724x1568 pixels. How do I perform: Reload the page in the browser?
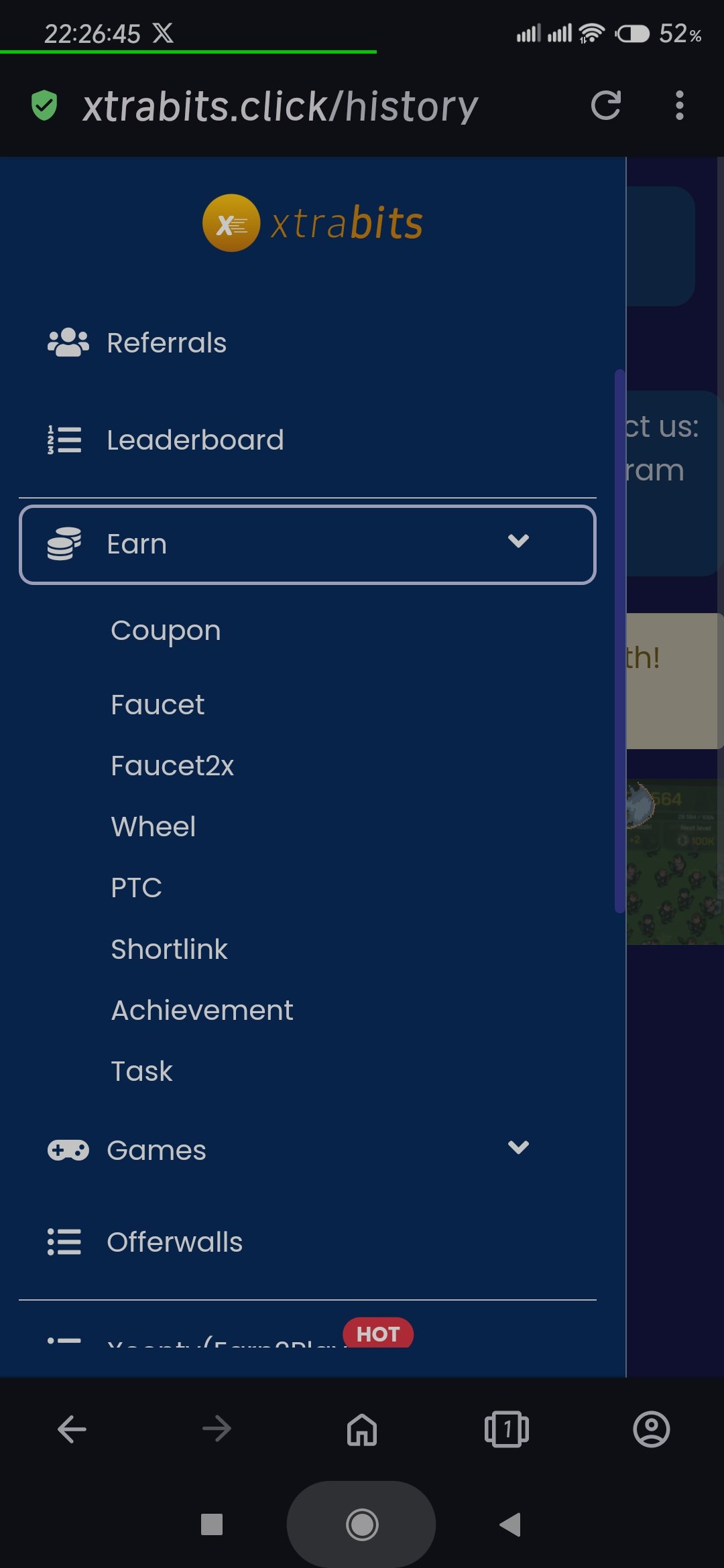point(605,106)
